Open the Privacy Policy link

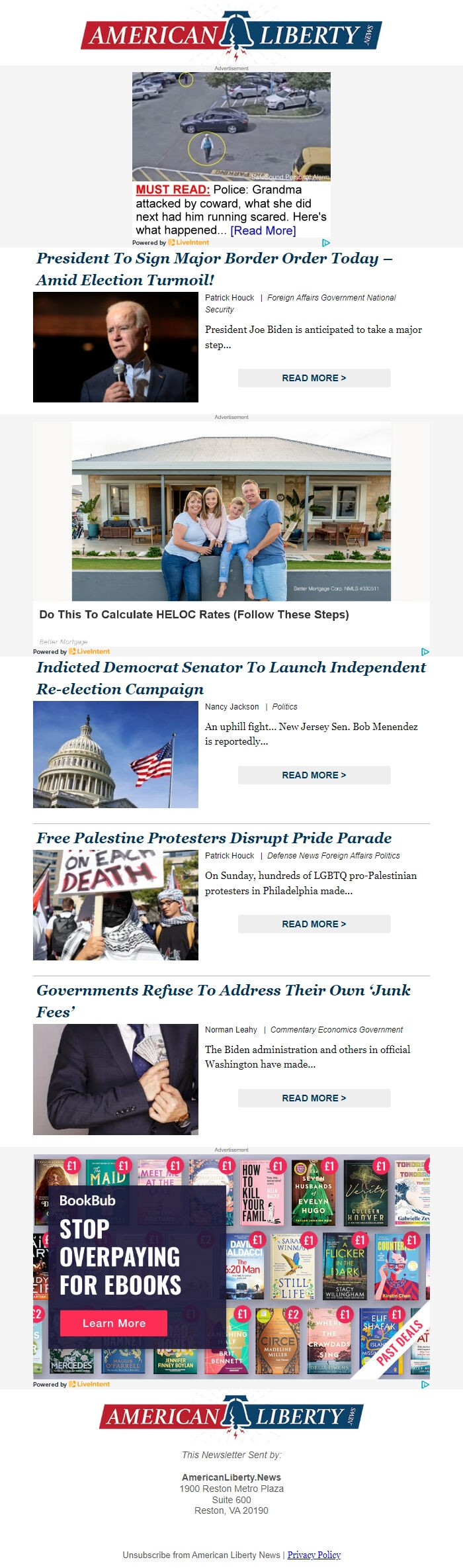click(x=314, y=1555)
